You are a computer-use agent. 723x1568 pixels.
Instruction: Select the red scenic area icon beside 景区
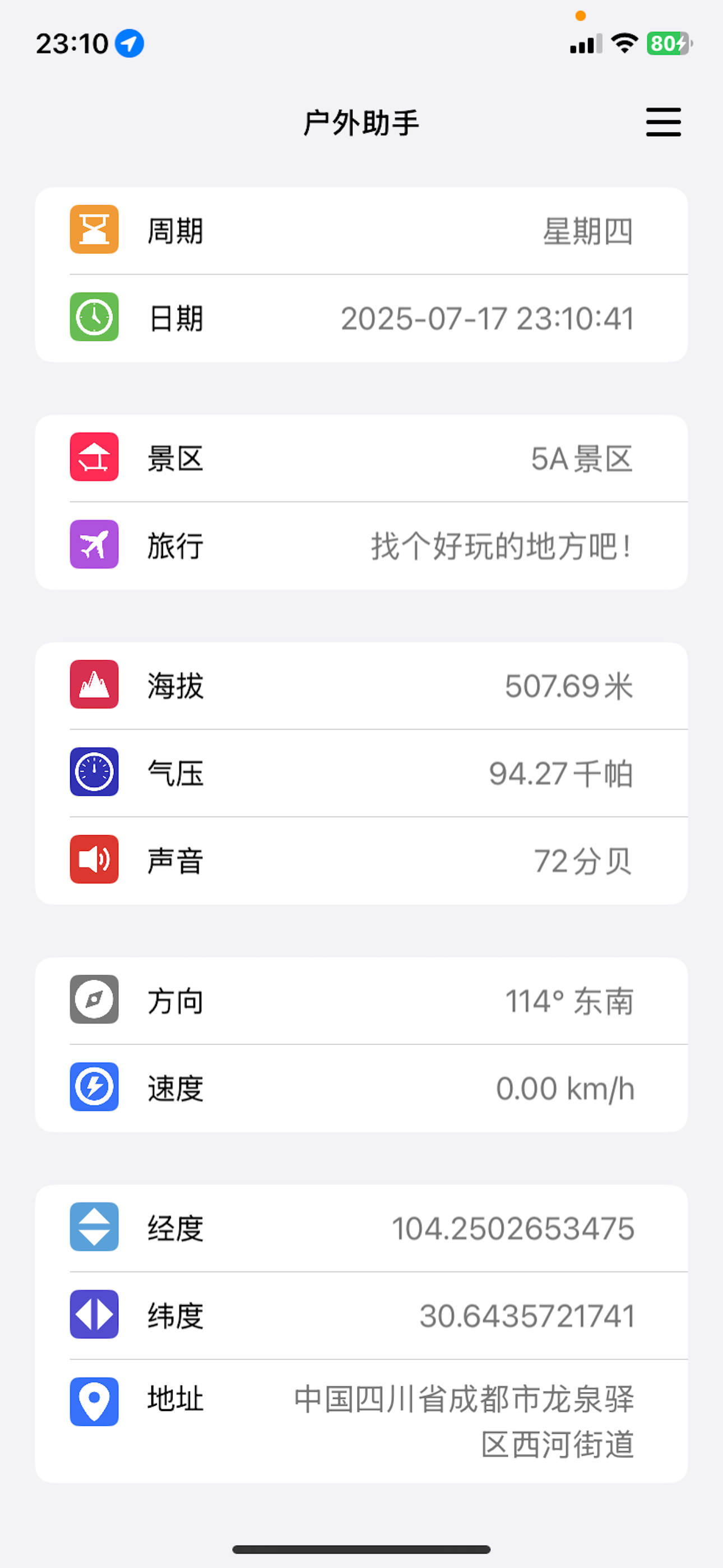click(94, 458)
